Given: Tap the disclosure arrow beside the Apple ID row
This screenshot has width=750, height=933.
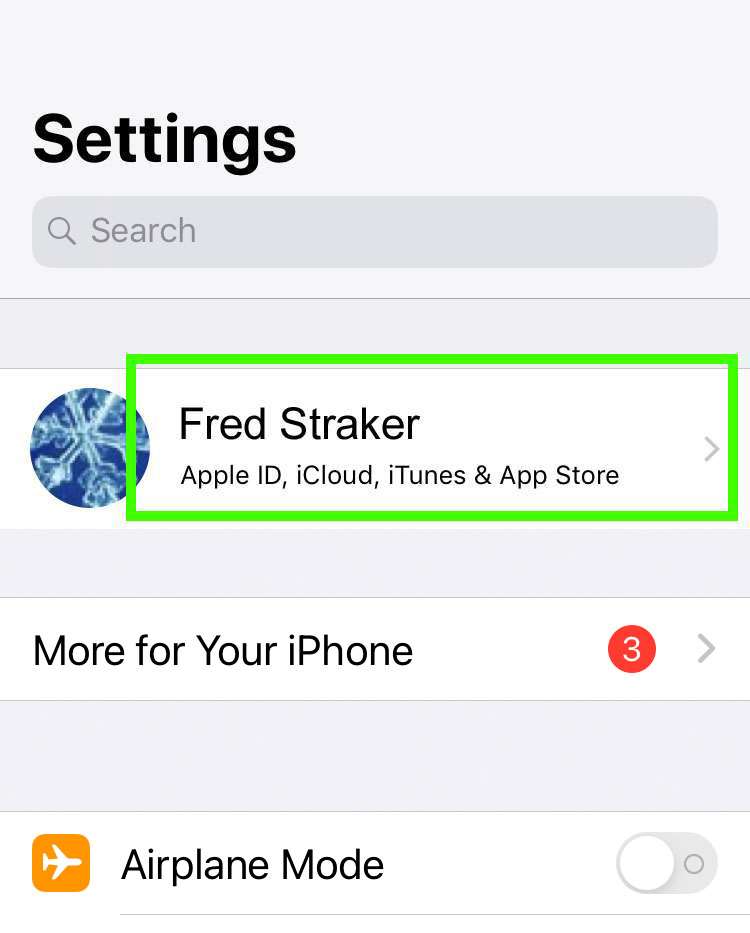Looking at the screenshot, I should 711,448.
